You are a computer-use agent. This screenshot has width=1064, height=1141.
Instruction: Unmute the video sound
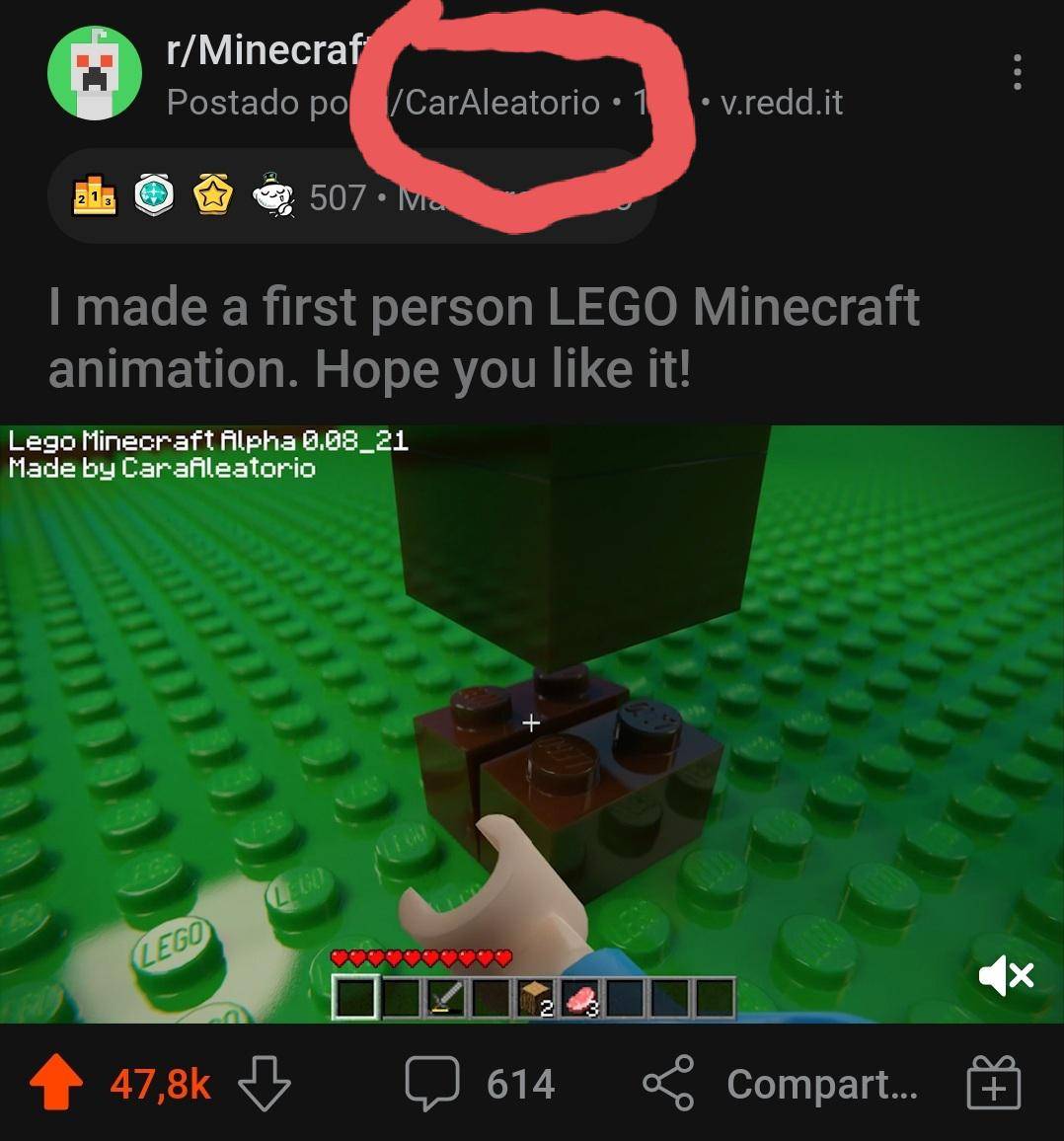[x=1005, y=976]
